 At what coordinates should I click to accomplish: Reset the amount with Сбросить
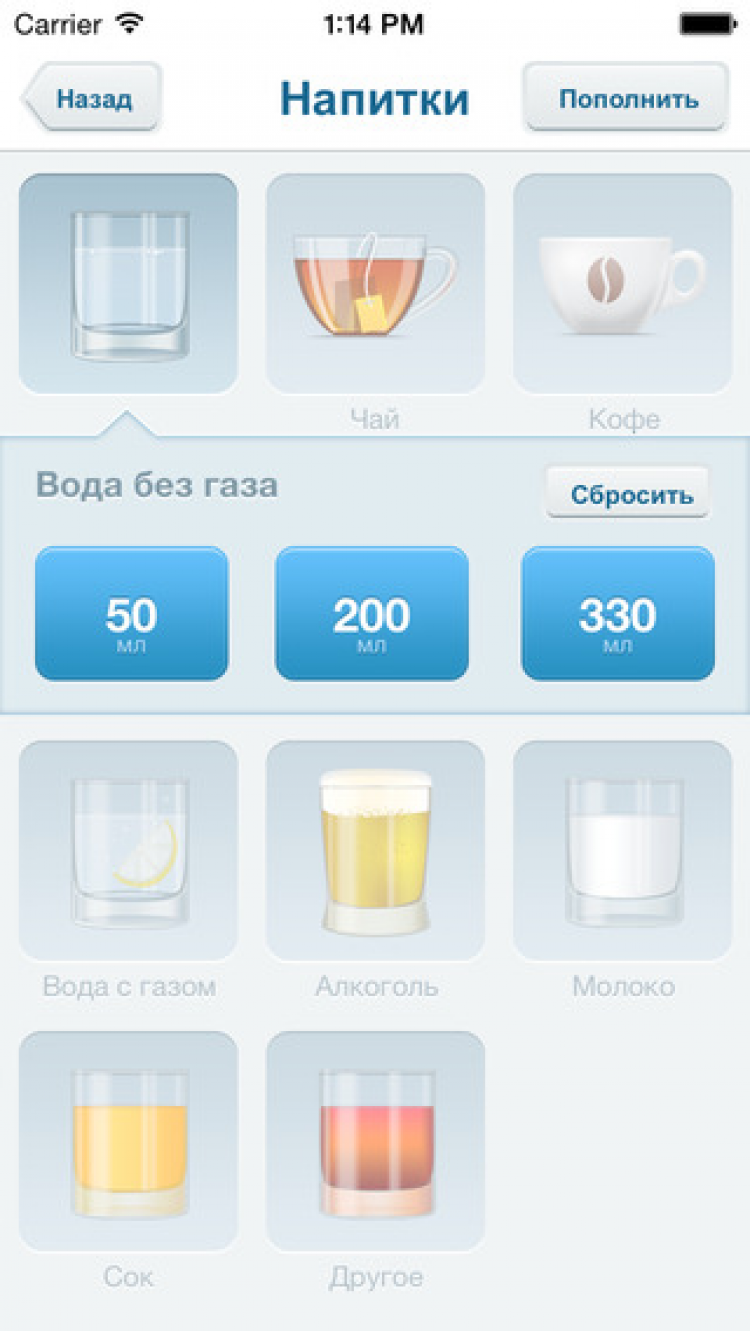[629, 494]
